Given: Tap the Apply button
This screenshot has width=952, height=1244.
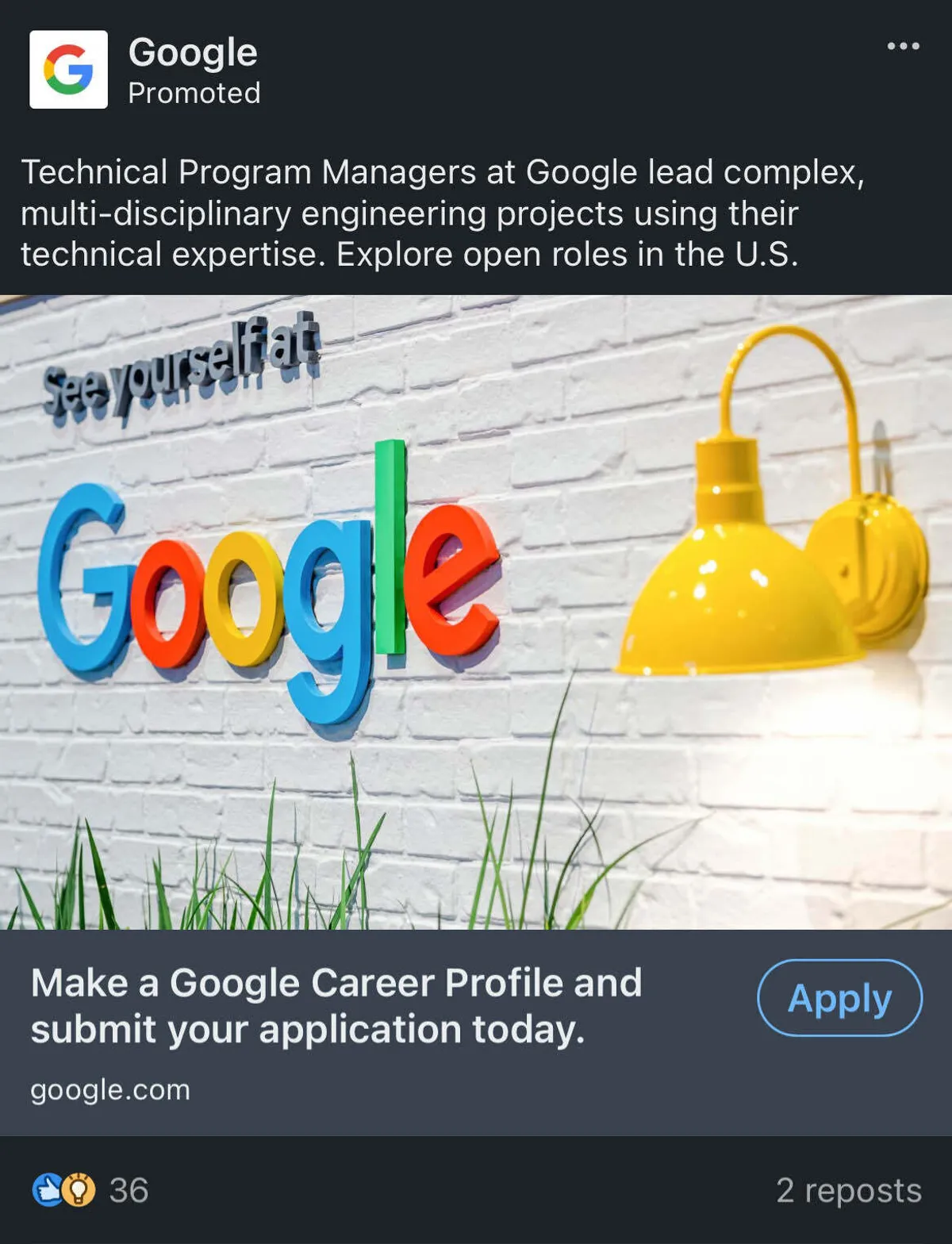Looking at the screenshot, I should [839, 998].
